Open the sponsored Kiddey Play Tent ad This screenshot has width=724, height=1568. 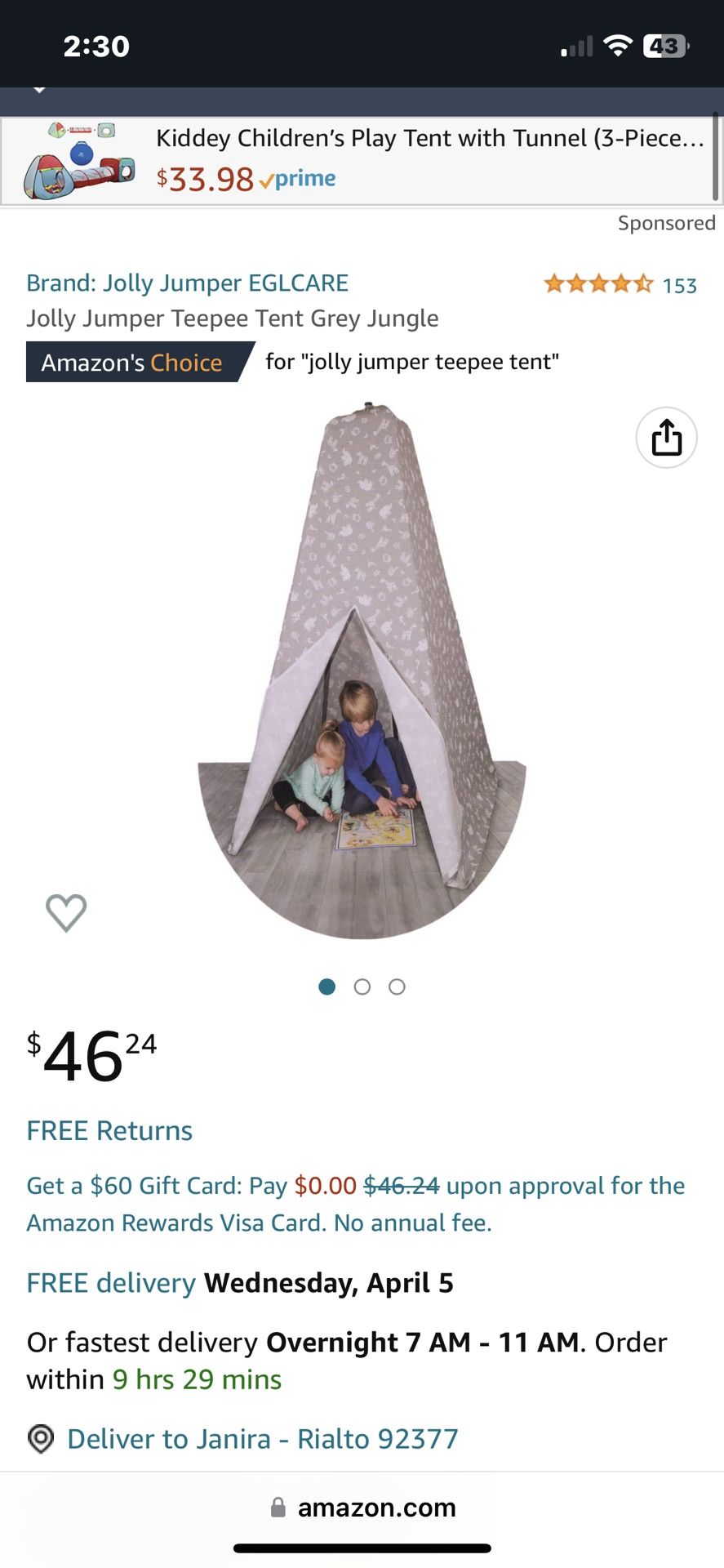(359, 161)
